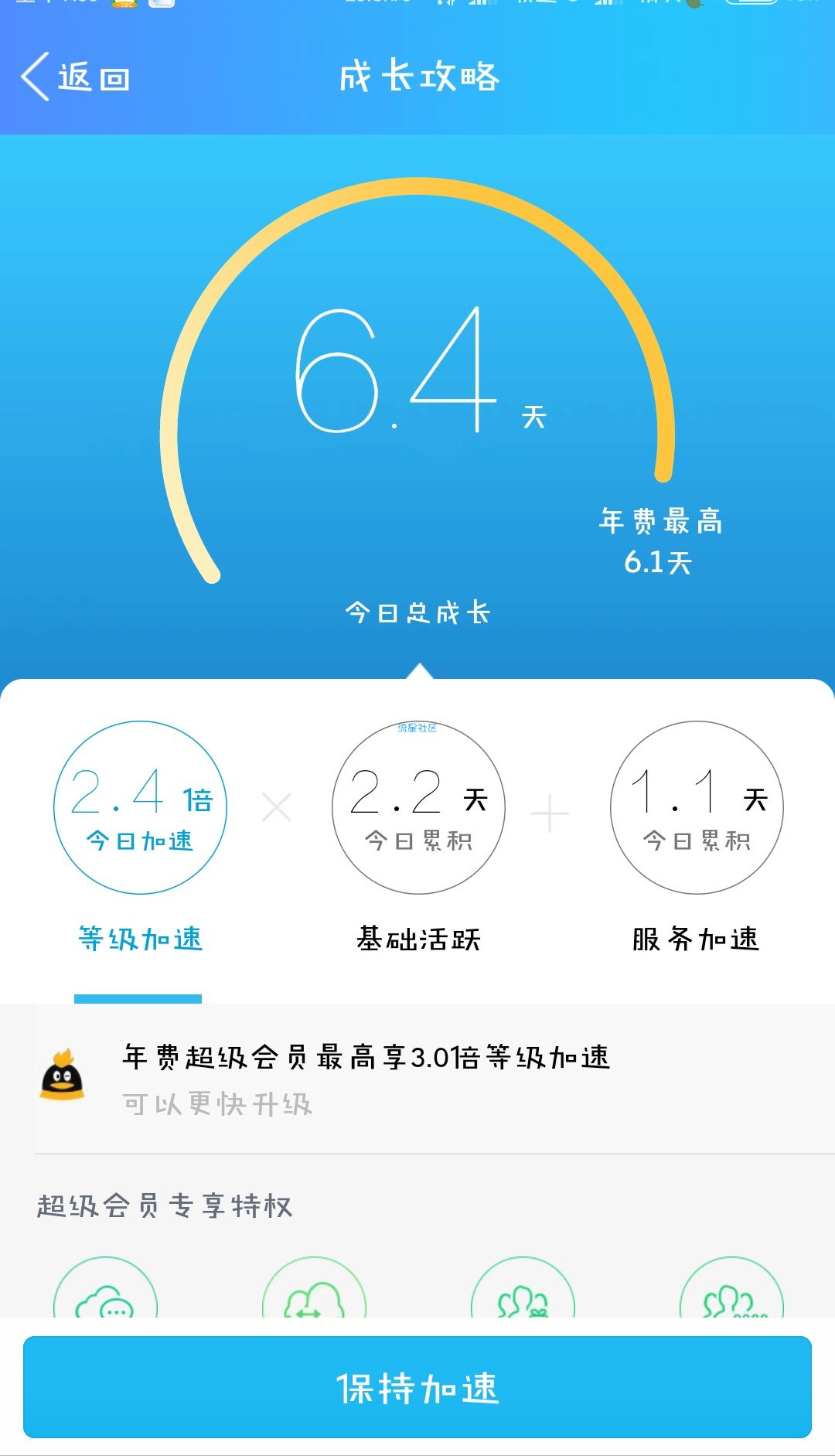
Task: Tap the 保持加速 button
Action: click(417, 1387)
